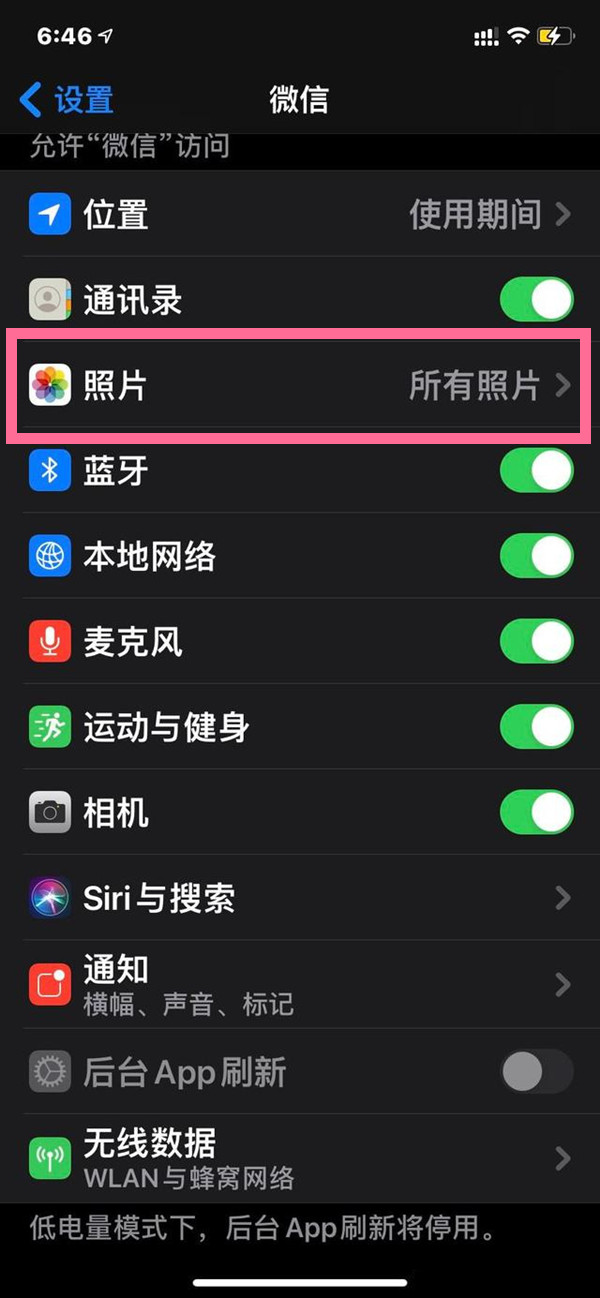Disable 相机 access
This screenshot has height=1298, width=600.
point(536,812)
